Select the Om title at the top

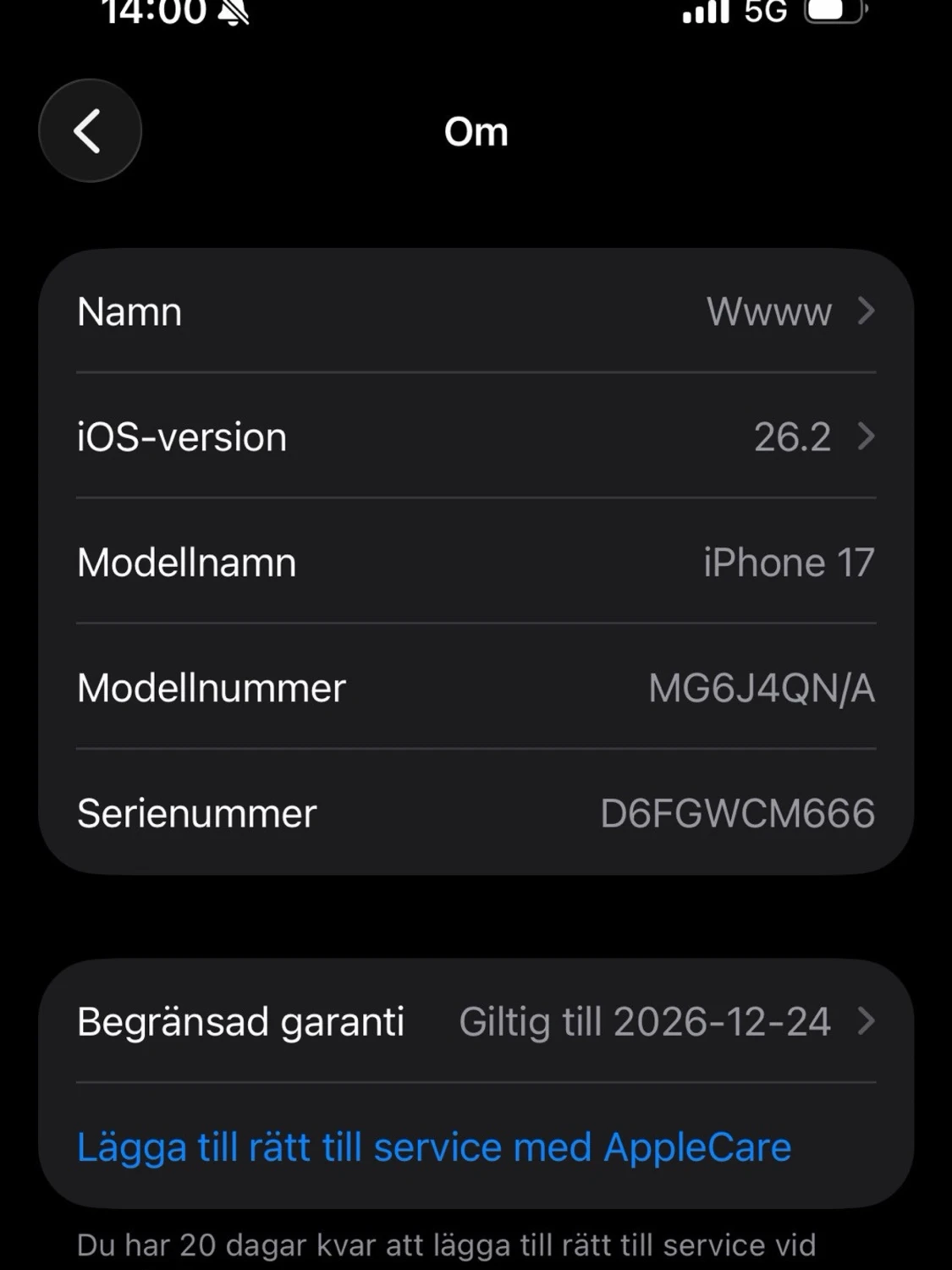tap(476, 131)
